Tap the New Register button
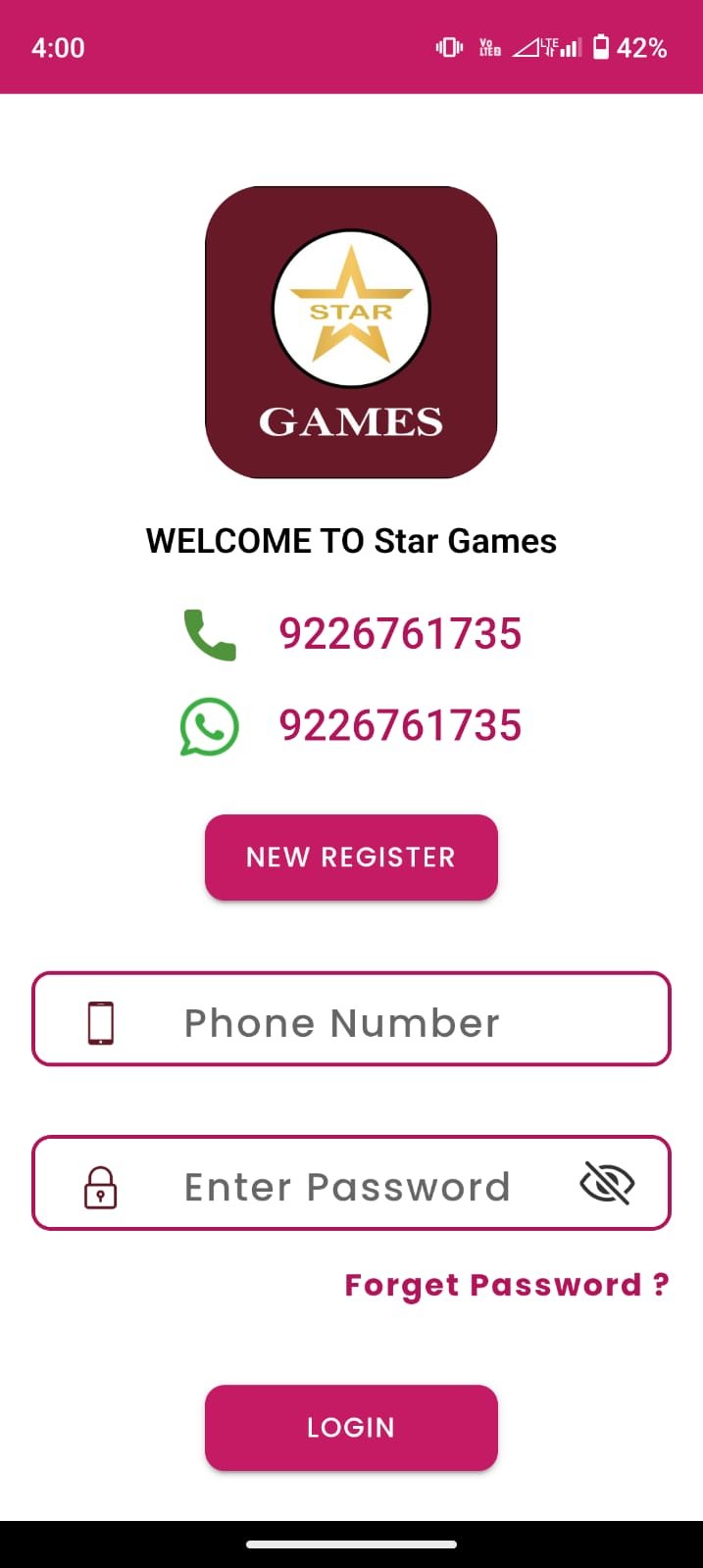 pos(351,857)
